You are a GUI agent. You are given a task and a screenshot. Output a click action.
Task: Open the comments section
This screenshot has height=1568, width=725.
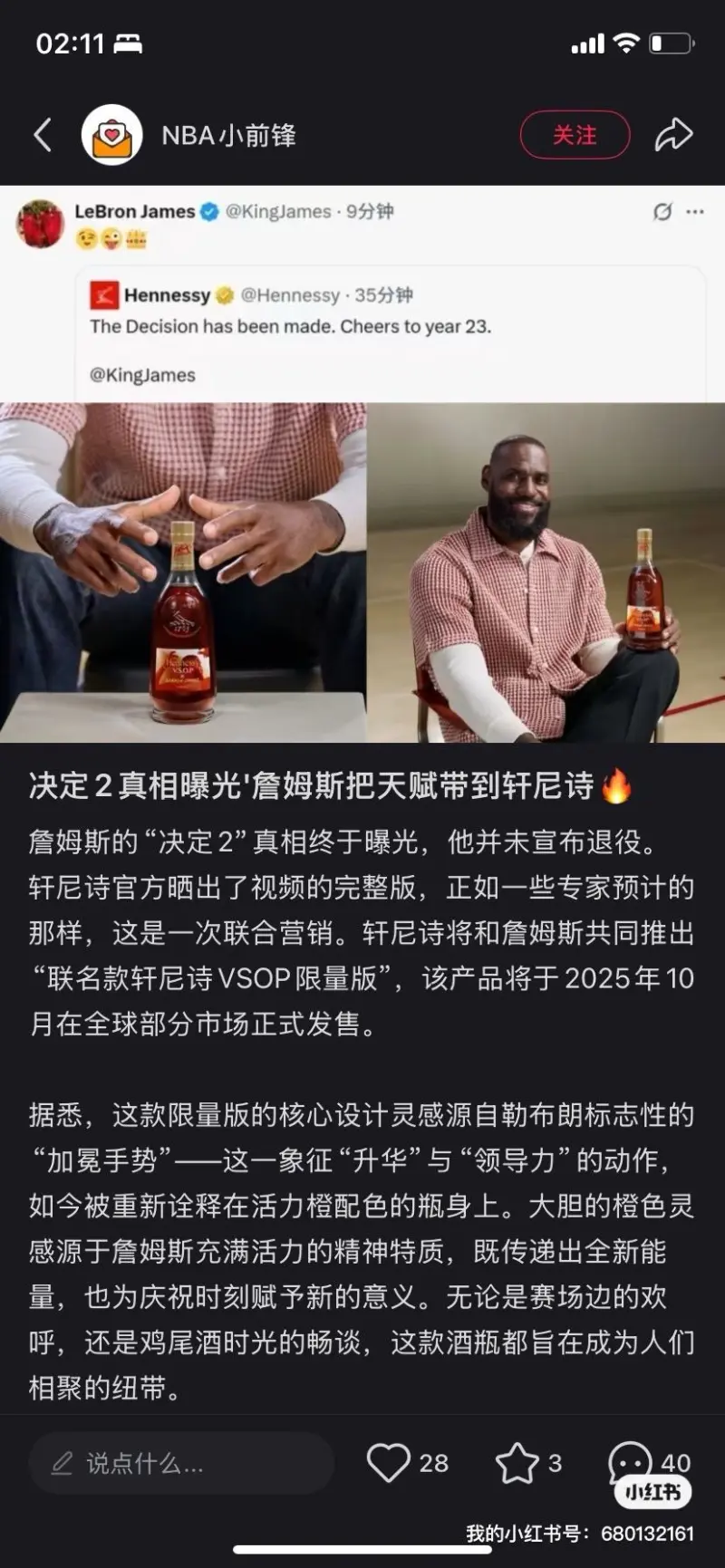tap(631, 1461)
